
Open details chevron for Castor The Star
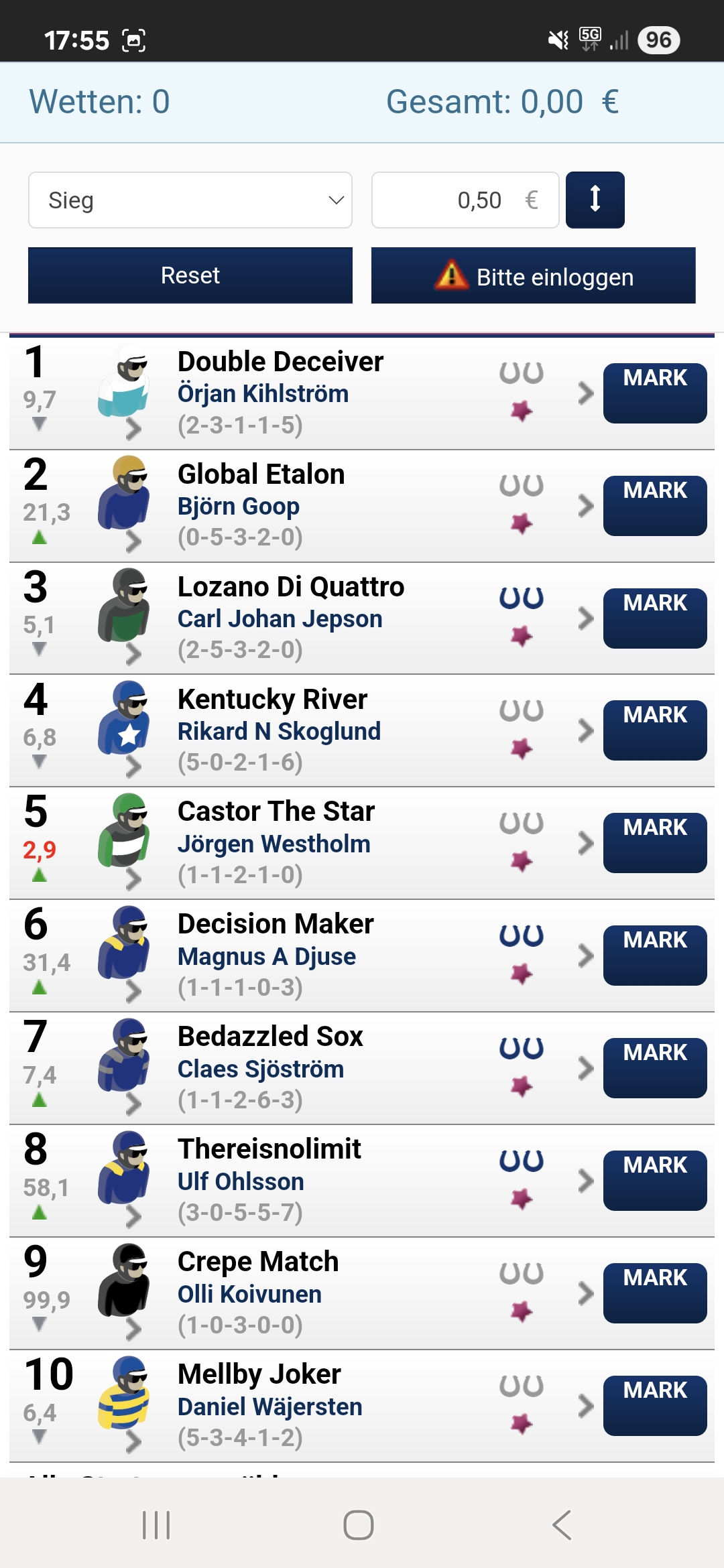coord(585,843)
